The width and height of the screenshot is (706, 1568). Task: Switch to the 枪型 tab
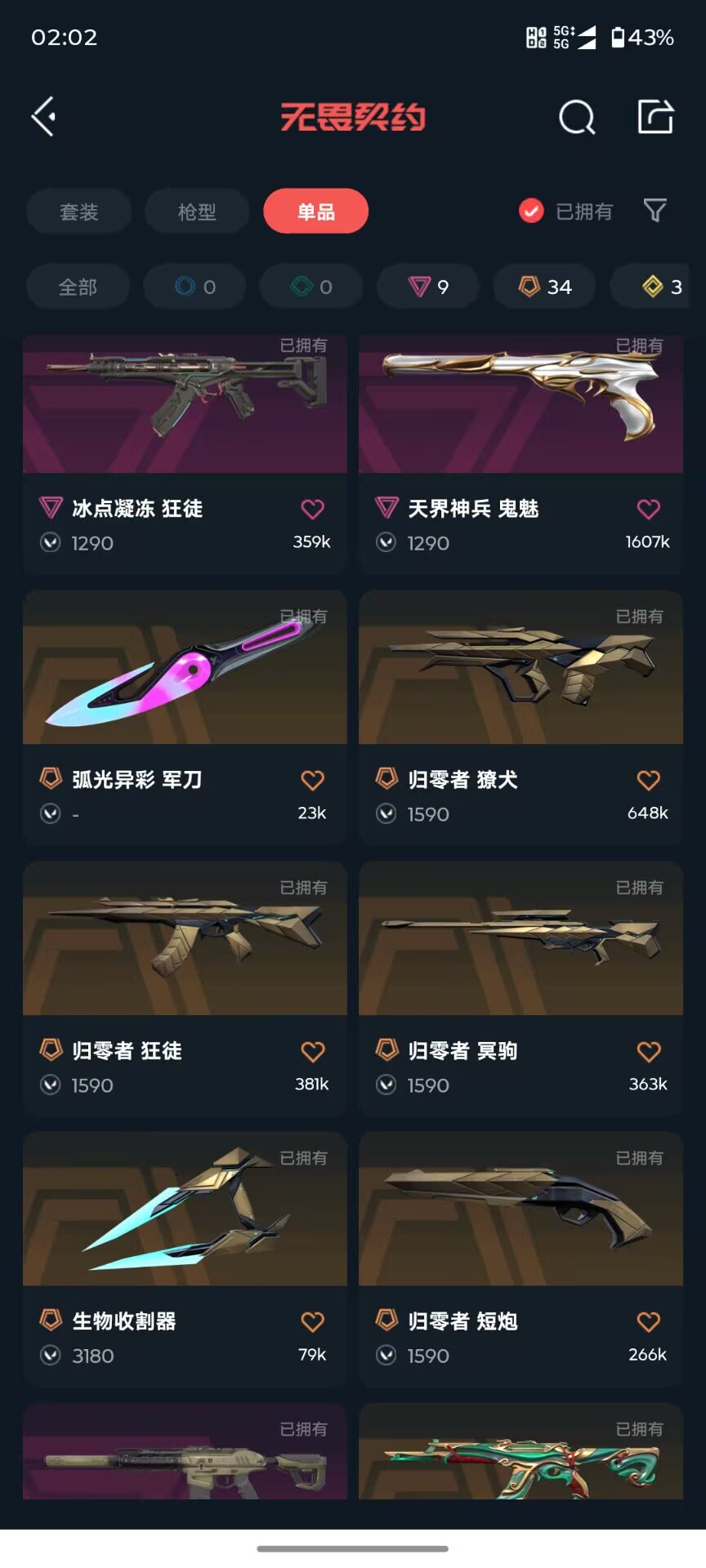point(197,212)
